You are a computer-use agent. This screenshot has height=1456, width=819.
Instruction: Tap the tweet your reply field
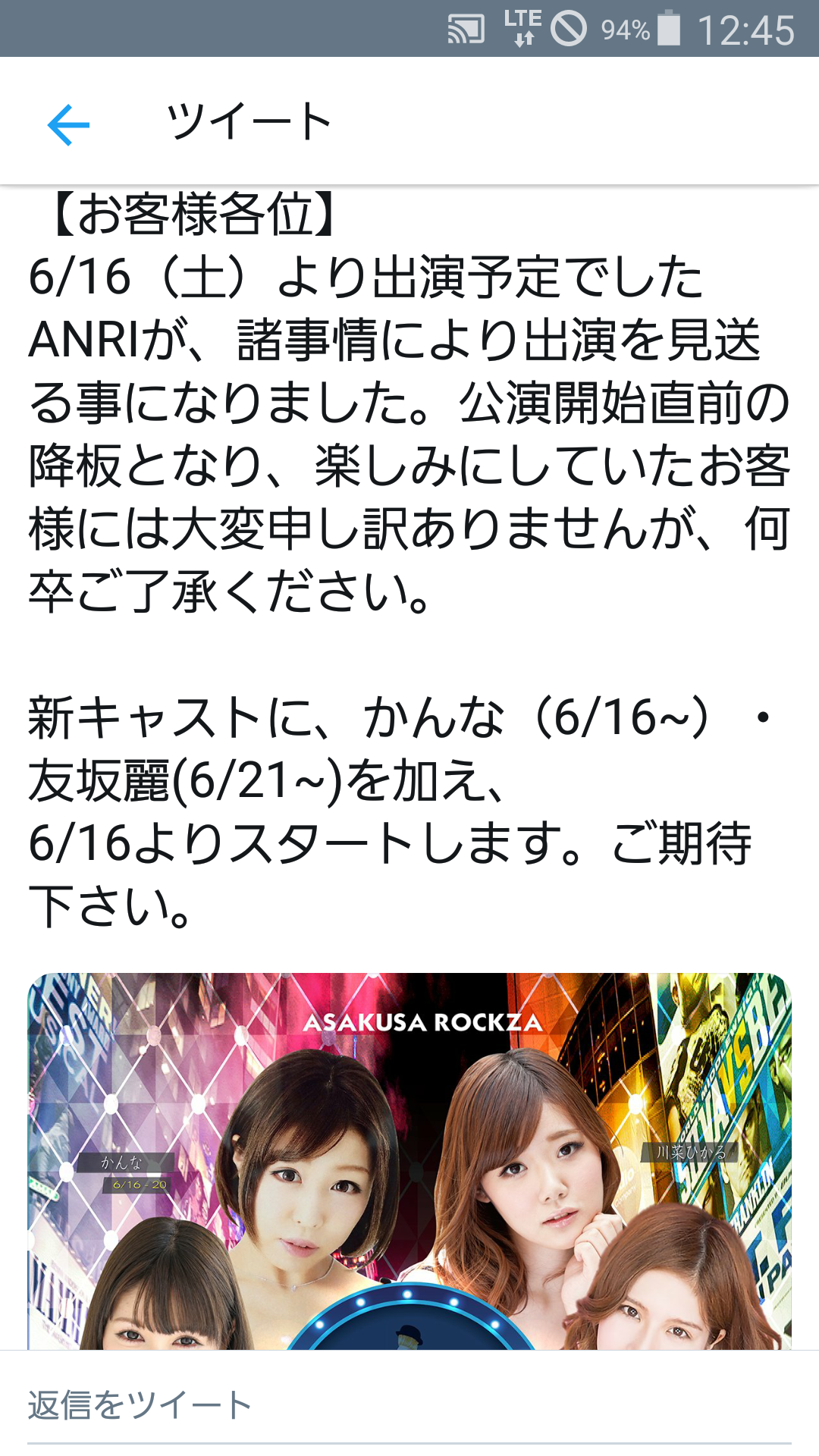[x=409, y=1405]
